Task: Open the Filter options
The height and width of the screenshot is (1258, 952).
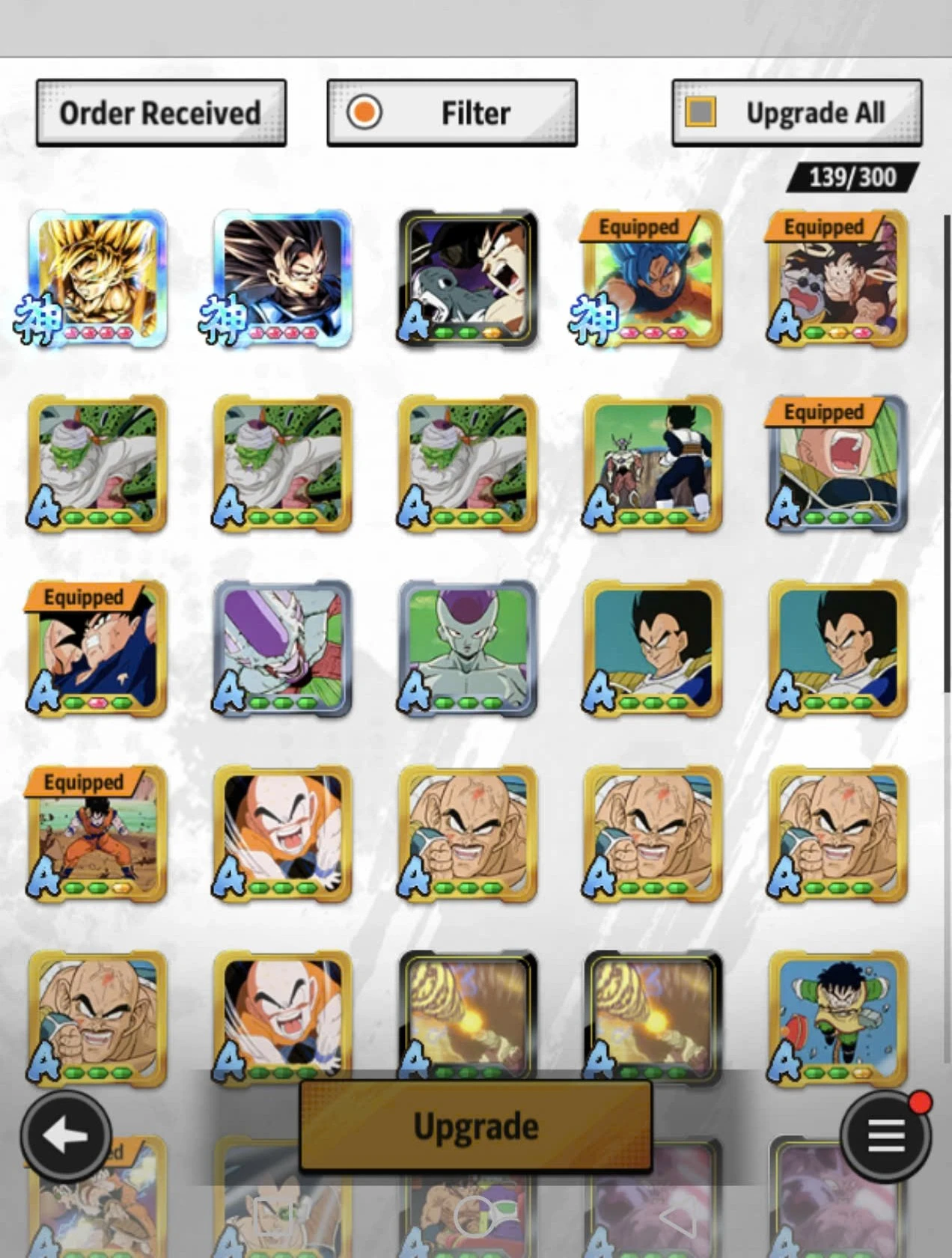Action: [x=451, y=113]
